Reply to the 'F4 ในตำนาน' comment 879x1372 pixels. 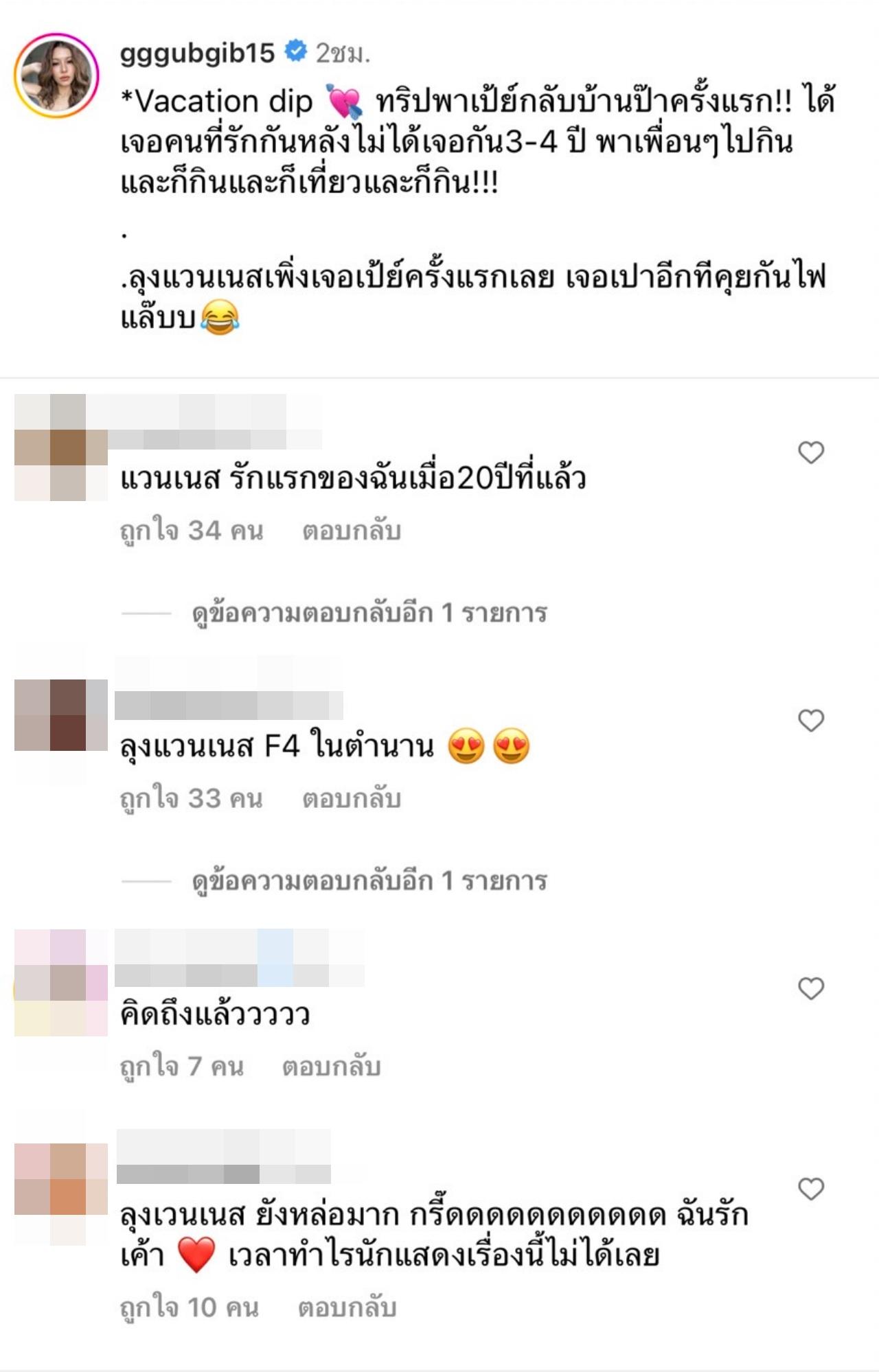coord(352,798)
